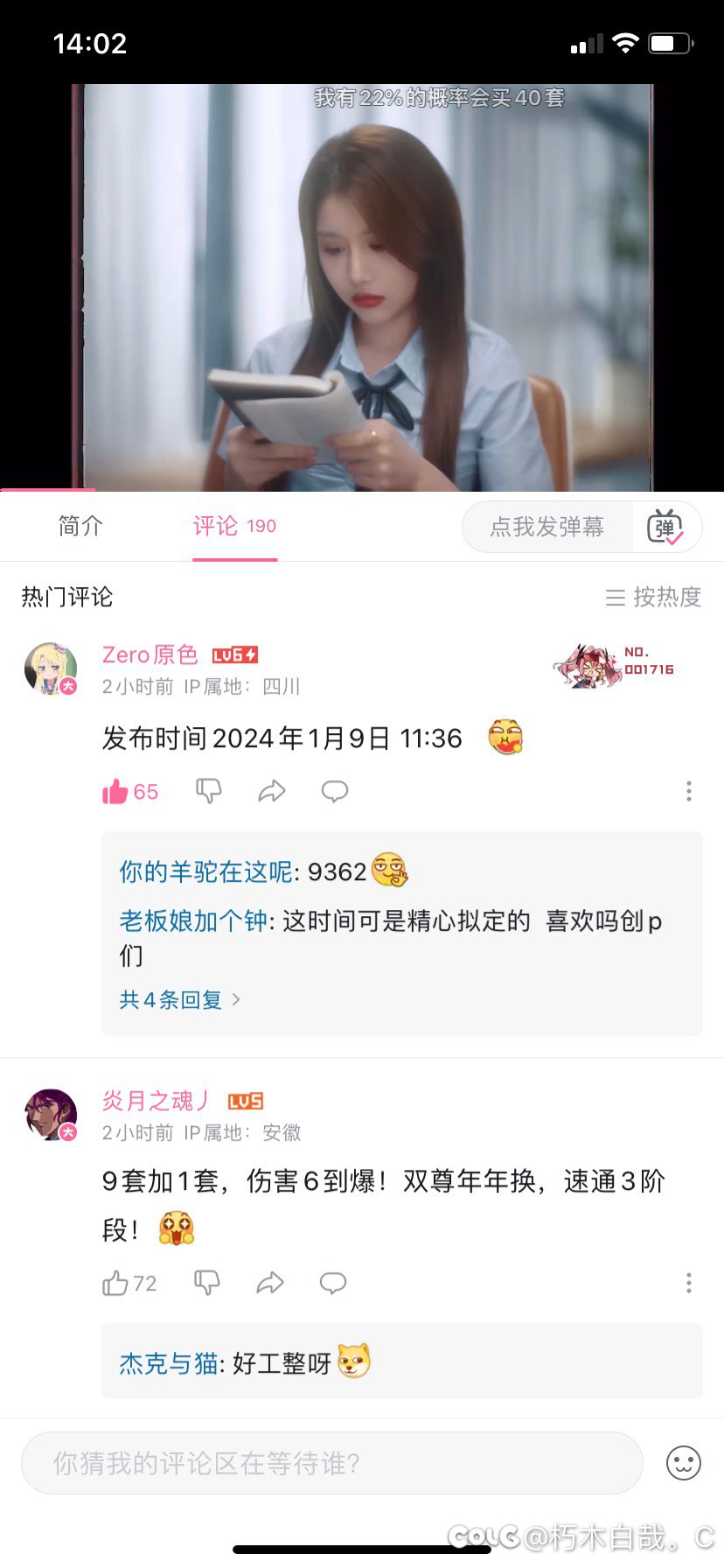This screenshot has height=1568, width=724.
Task: Toggle the 弹 danmaku switch
Action: 665,527
